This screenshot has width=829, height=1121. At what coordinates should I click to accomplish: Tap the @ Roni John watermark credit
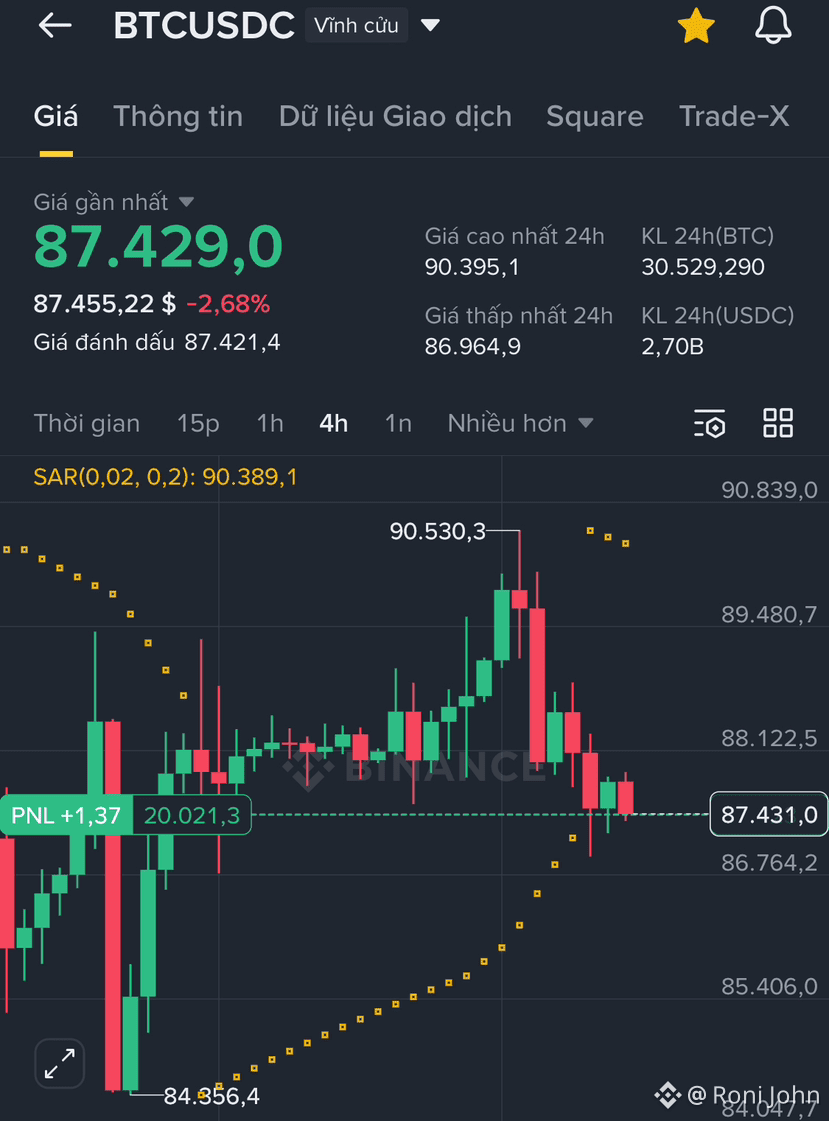tap(750, 1095)
